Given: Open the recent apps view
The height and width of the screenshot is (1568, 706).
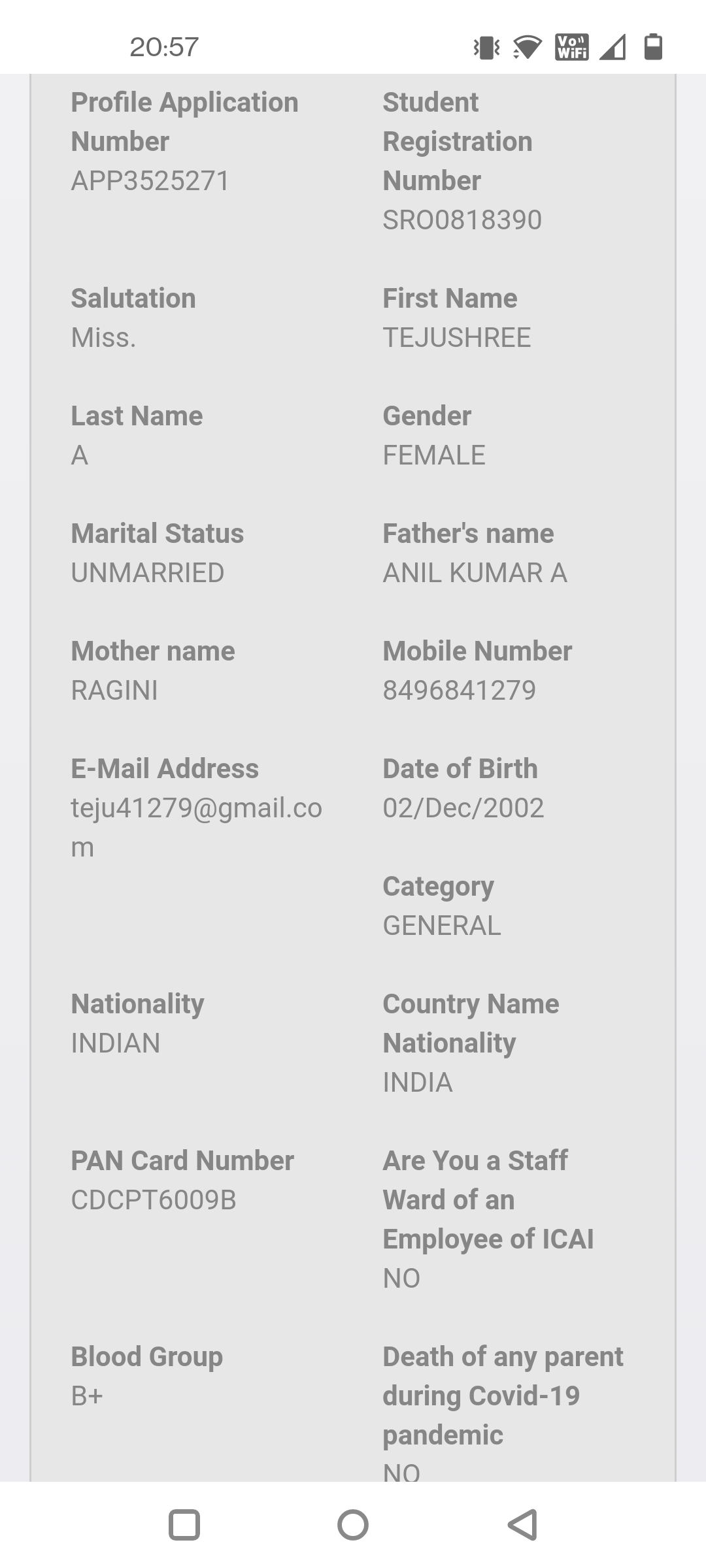Looking at the screenshot, I should [184, 1525].
